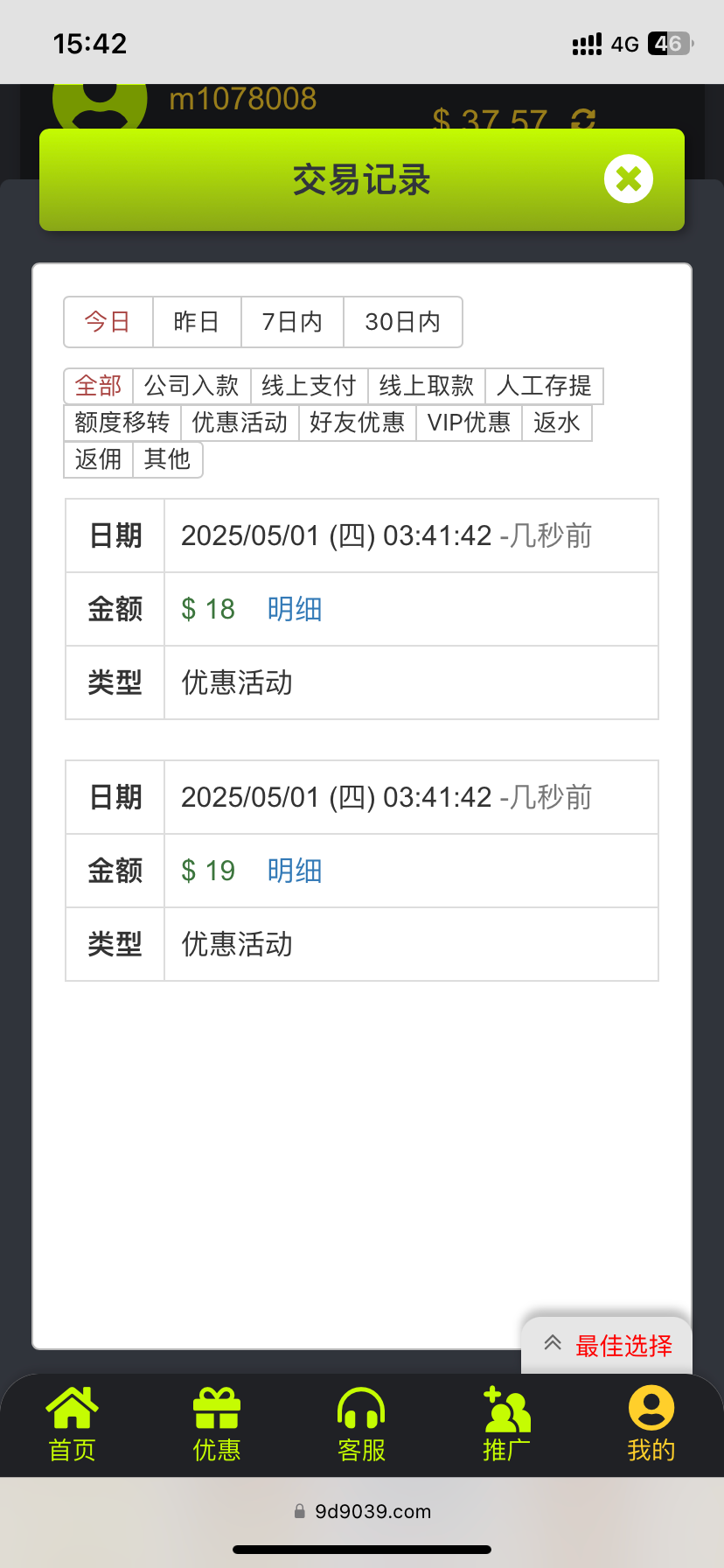
Task: Switch to the 推广 tab
Action: (506, 1424)
